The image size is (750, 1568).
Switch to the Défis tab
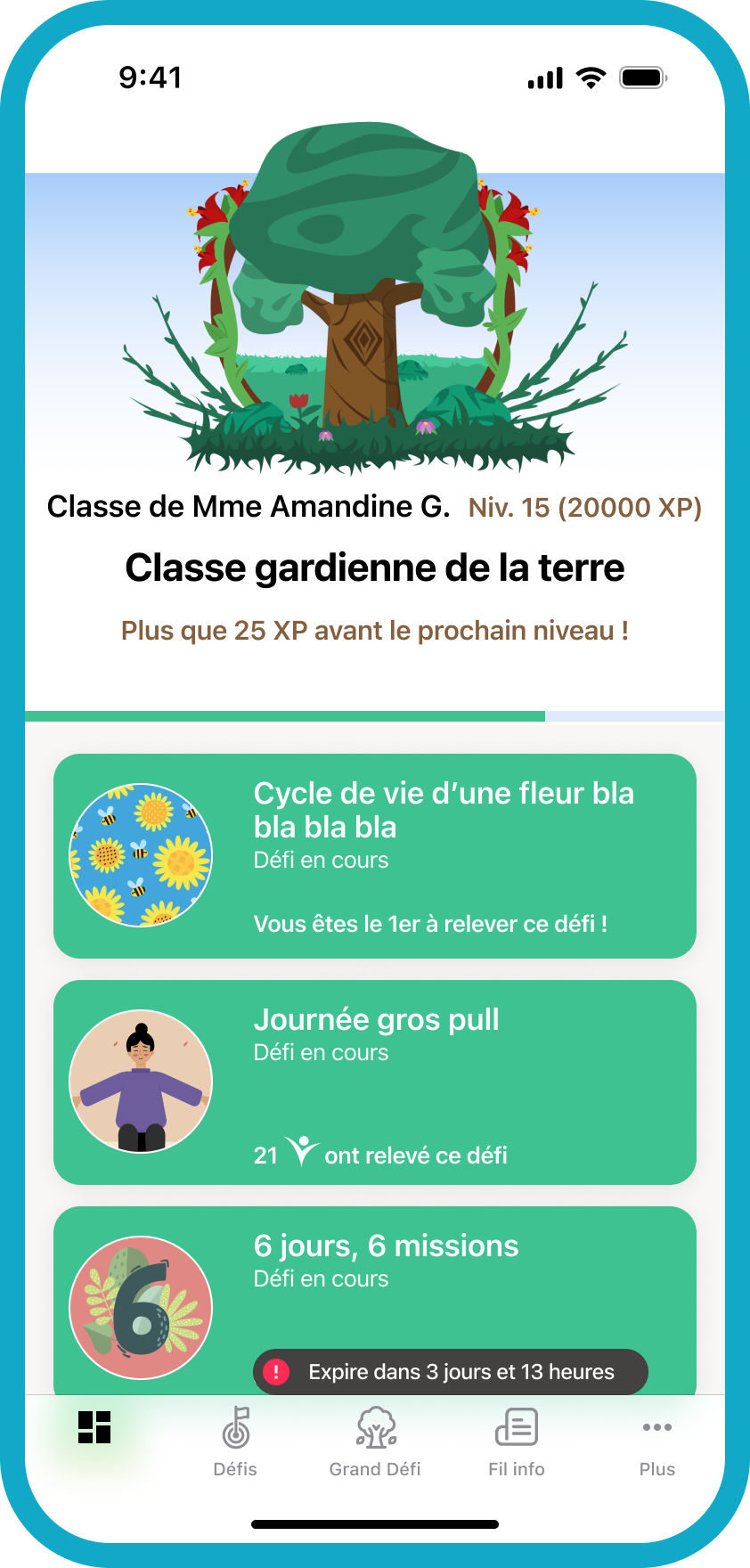click(x=235, y=1443)
